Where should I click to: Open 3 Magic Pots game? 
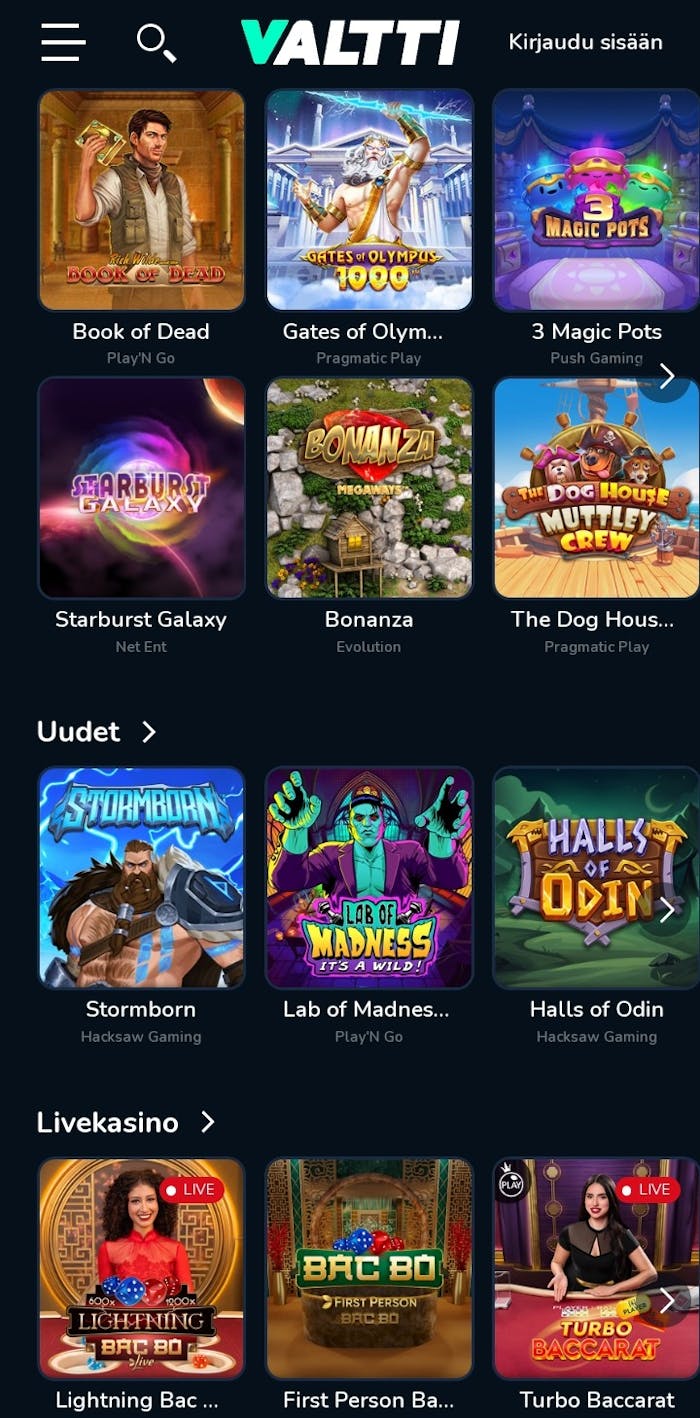pyautogui.click(x=596, y=200)
